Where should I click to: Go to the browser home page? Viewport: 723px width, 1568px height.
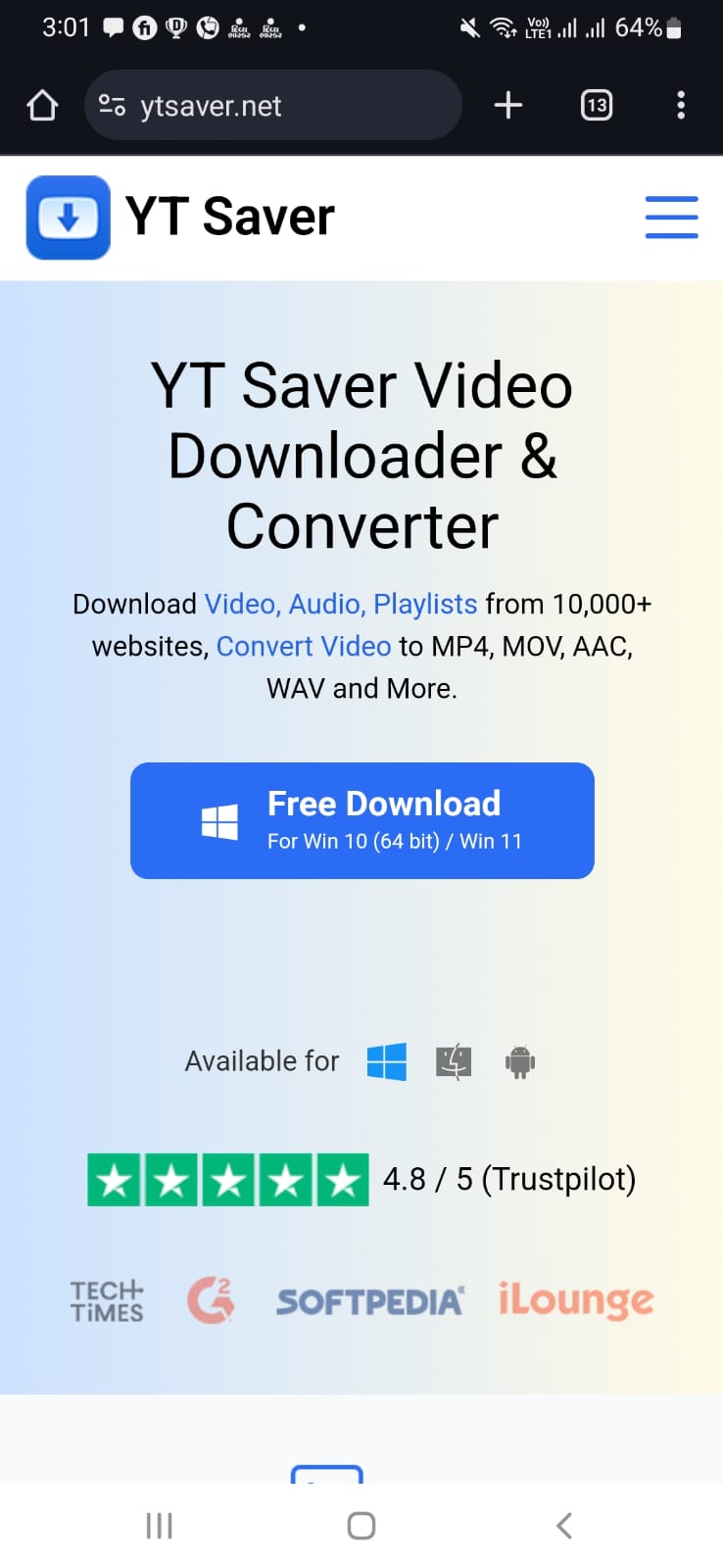point(42,105)
